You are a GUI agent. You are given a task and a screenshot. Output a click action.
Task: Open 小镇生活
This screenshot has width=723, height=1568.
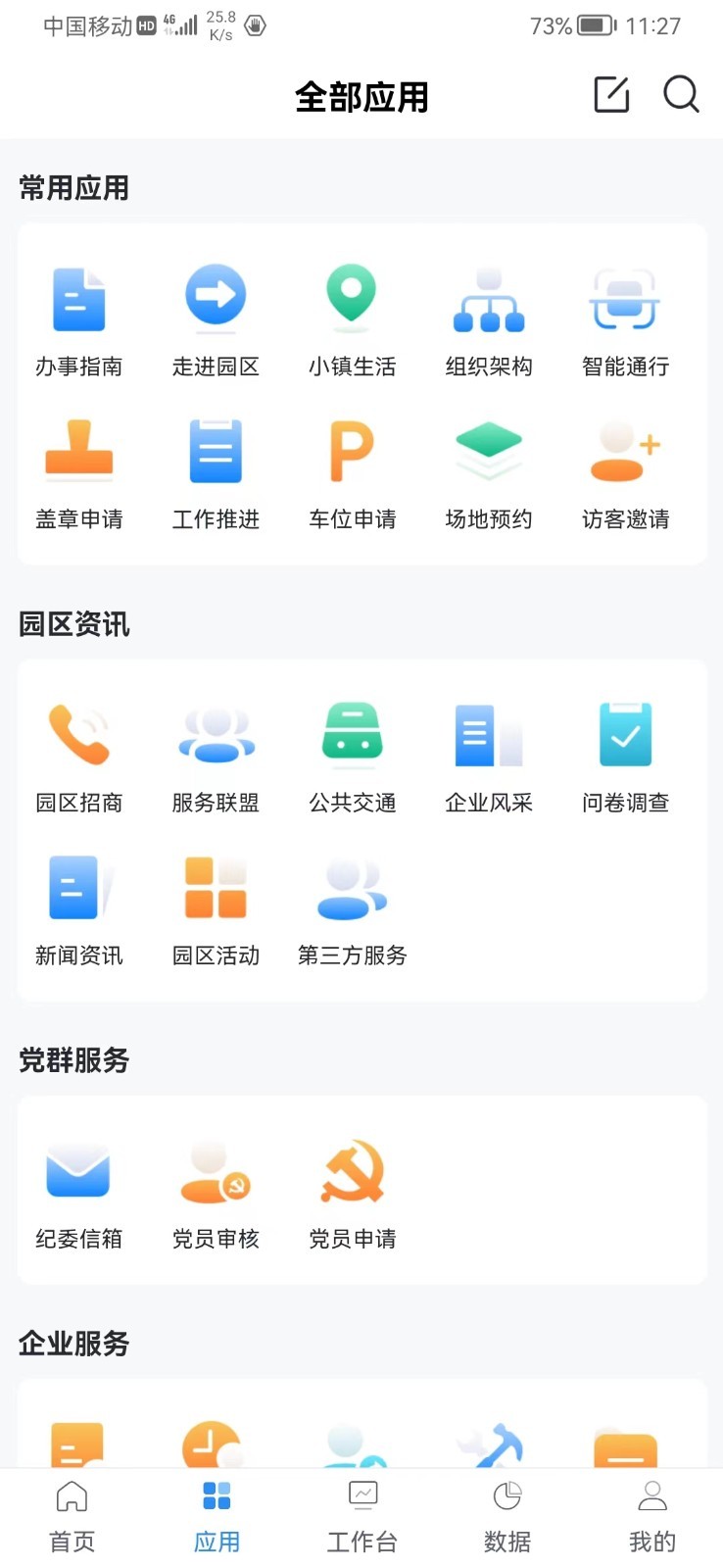click(x=353, y=319)
